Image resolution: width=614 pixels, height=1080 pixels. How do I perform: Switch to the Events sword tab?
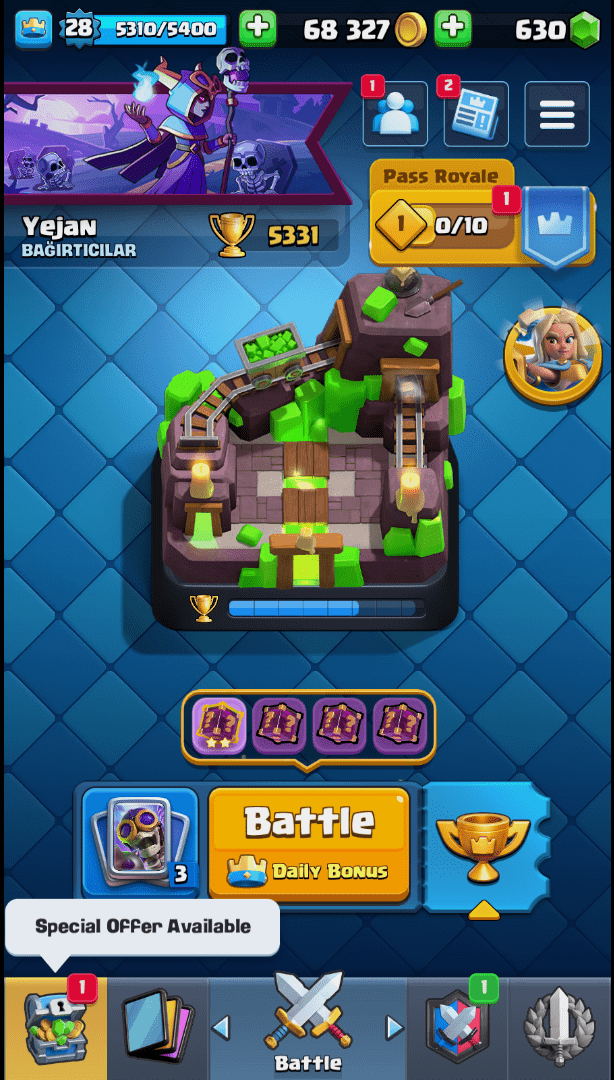pyautogui.click(x=560, y=1027)
